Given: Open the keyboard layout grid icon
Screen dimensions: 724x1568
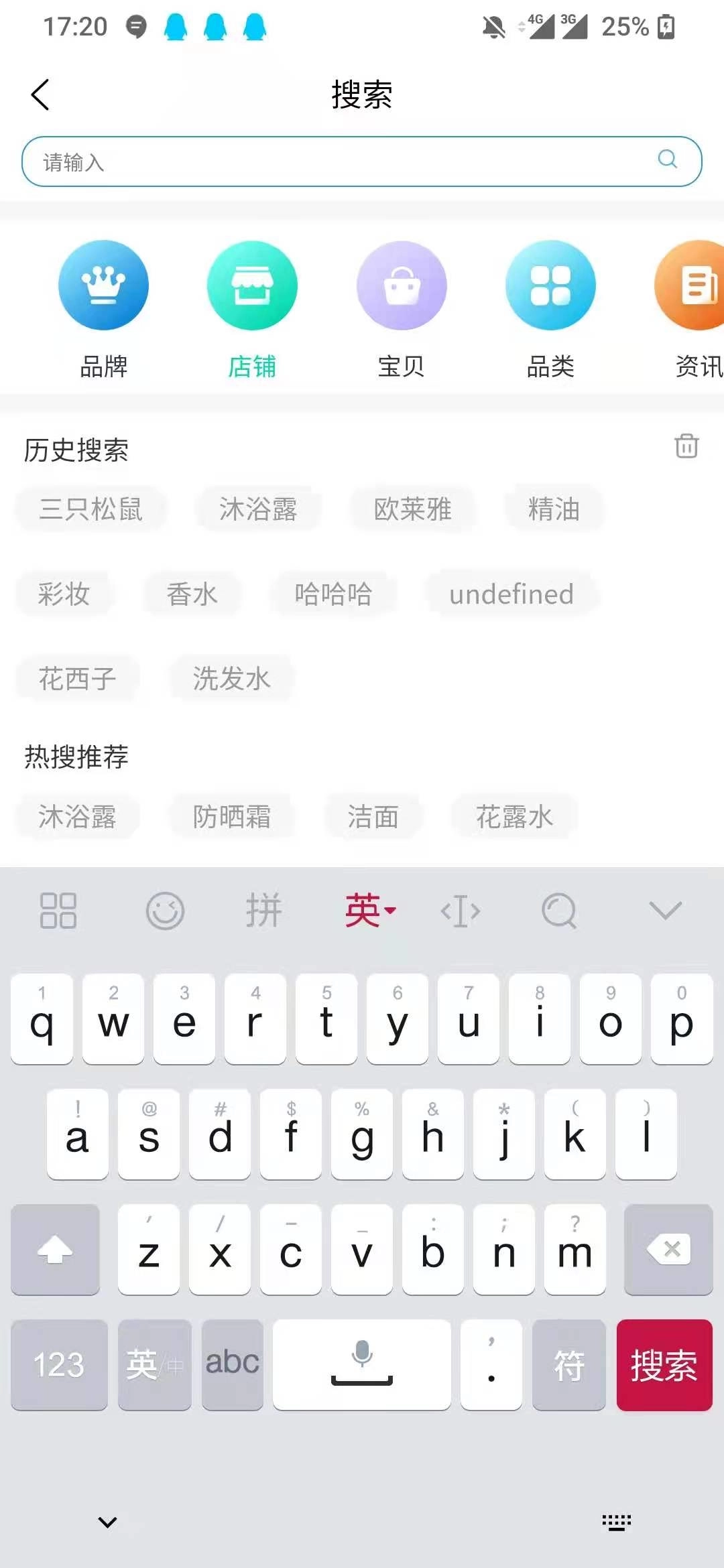Looking at the screenshot, I should [58, 910].
